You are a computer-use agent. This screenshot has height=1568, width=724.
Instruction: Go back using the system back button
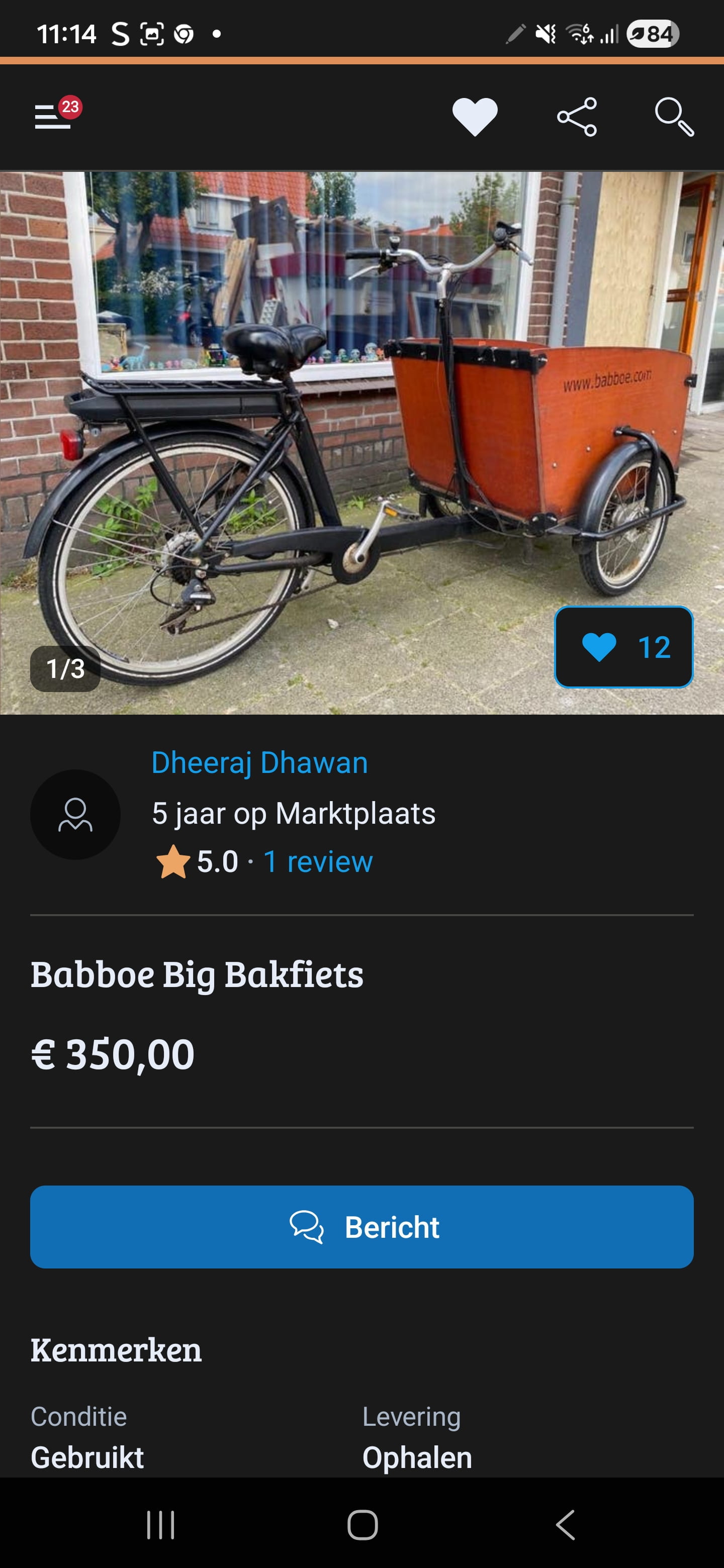point(565,1525)
